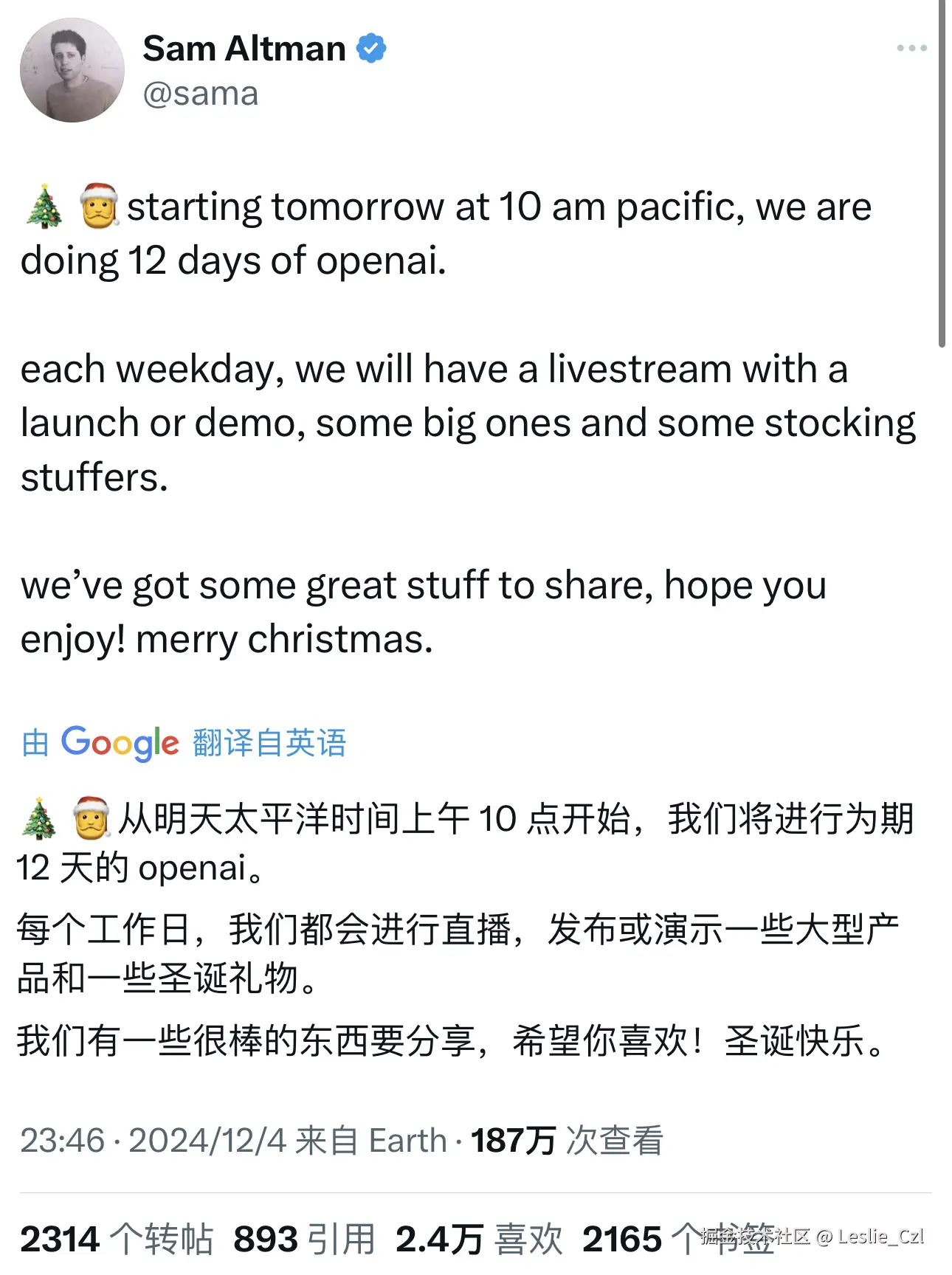This screenshot has width=952, height=1275.
Task: Open the tweet's more options menu
Action: (912, 48)
